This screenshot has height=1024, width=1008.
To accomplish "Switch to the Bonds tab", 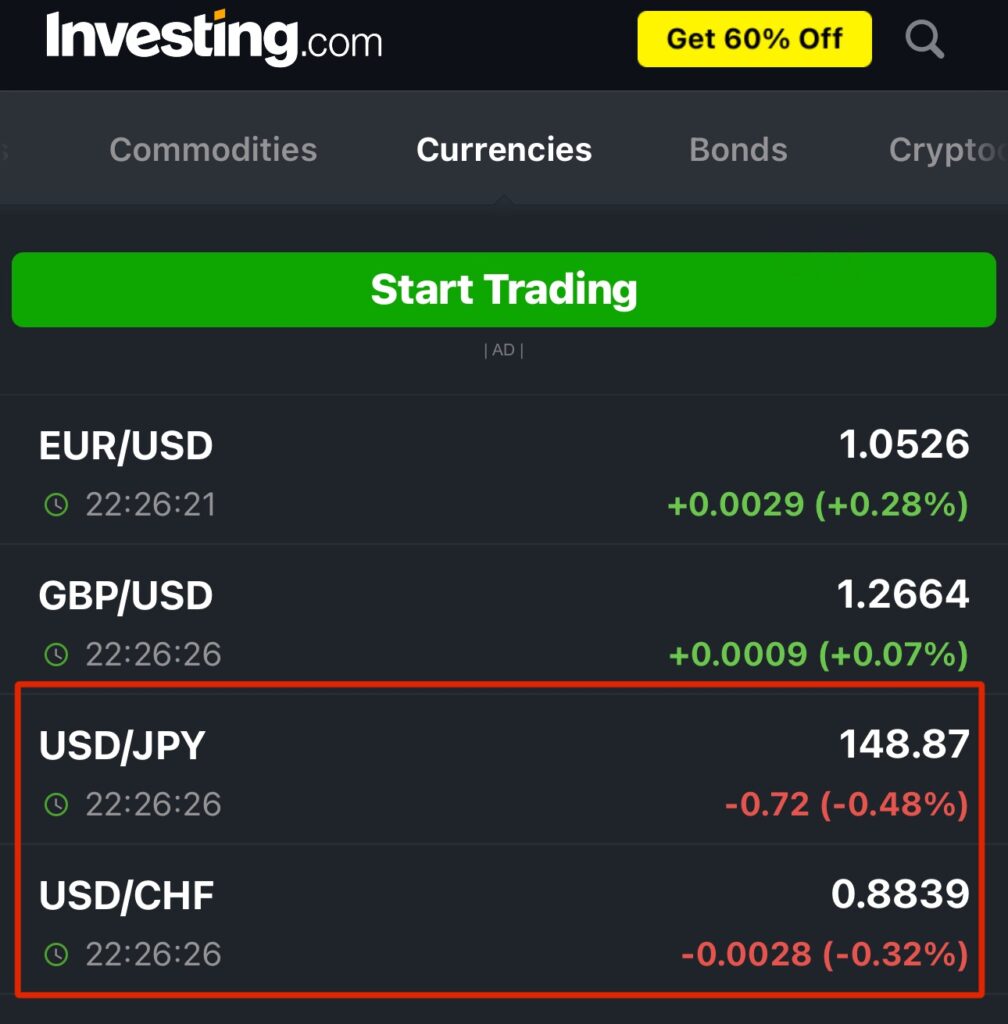I will [738, 150].
